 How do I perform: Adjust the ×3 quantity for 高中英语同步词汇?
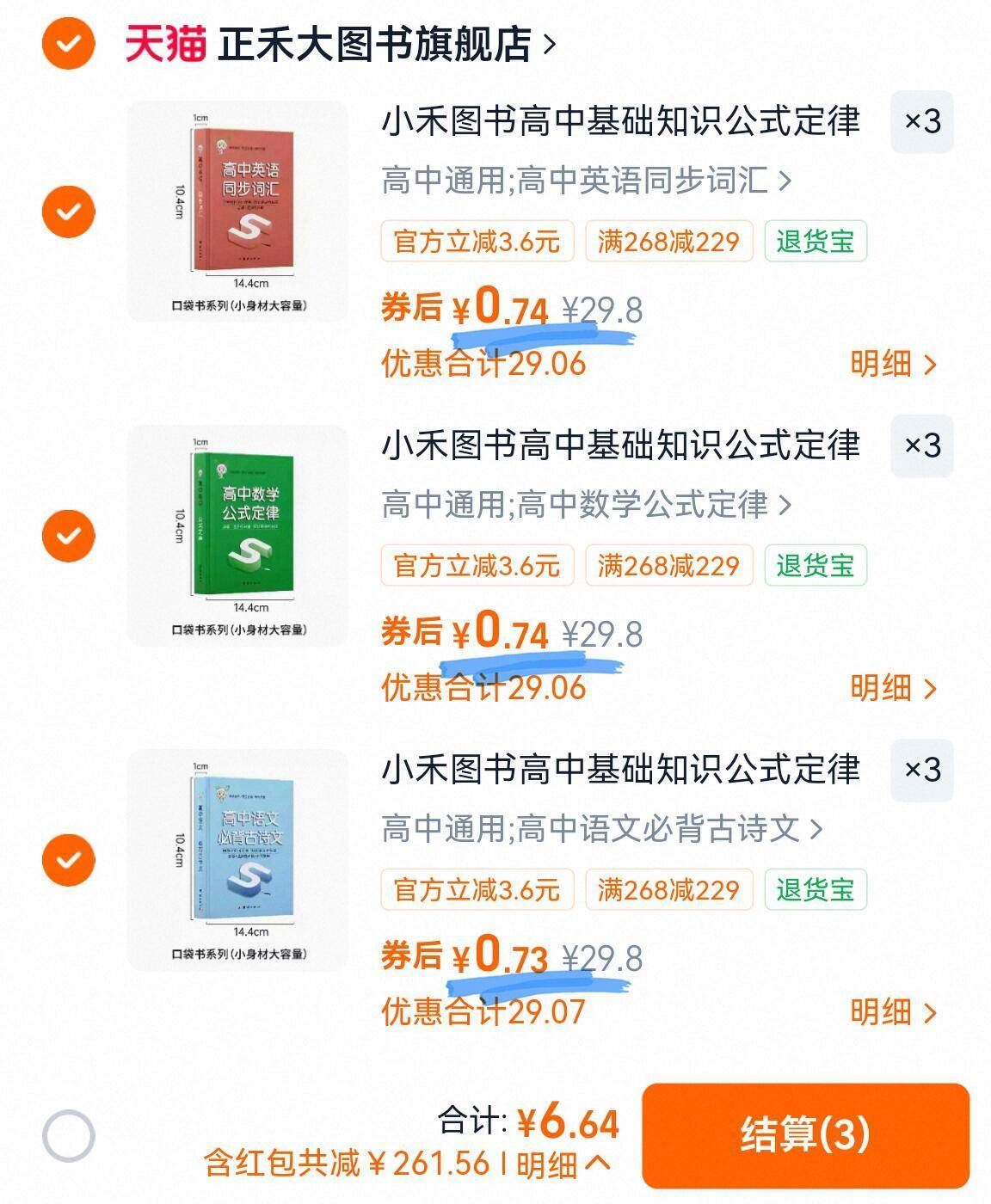922,122
